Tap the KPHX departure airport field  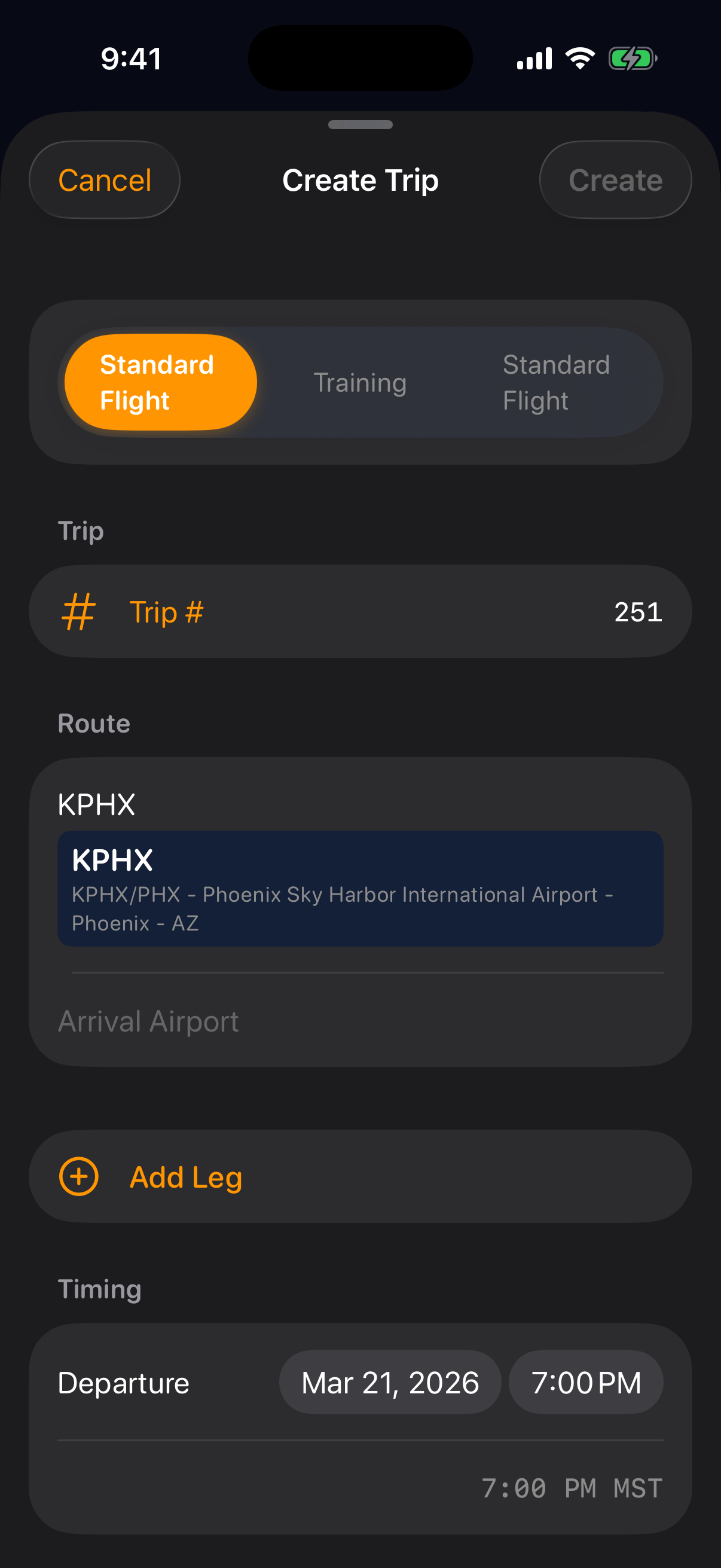(360, 804)
